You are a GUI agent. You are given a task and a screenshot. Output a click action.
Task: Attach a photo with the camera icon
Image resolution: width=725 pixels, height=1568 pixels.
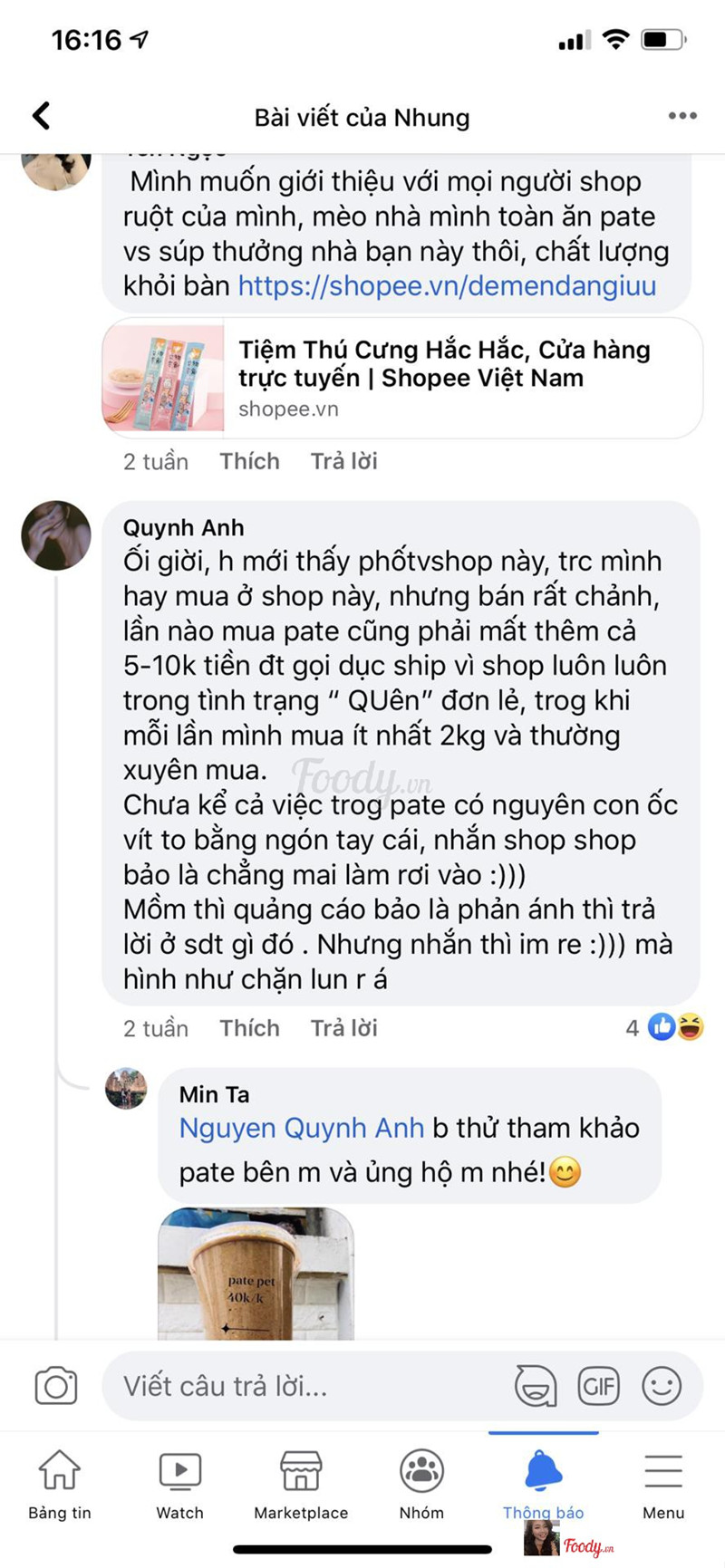click(56, 1386)
